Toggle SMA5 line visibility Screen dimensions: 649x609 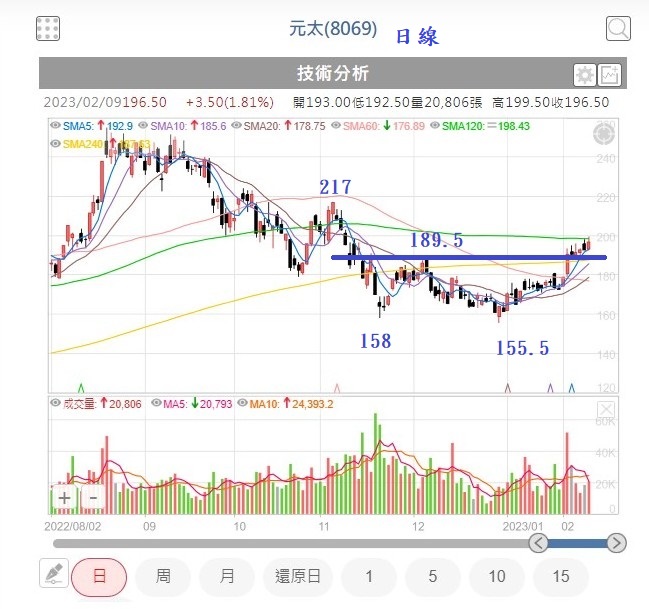click(55, 125)
